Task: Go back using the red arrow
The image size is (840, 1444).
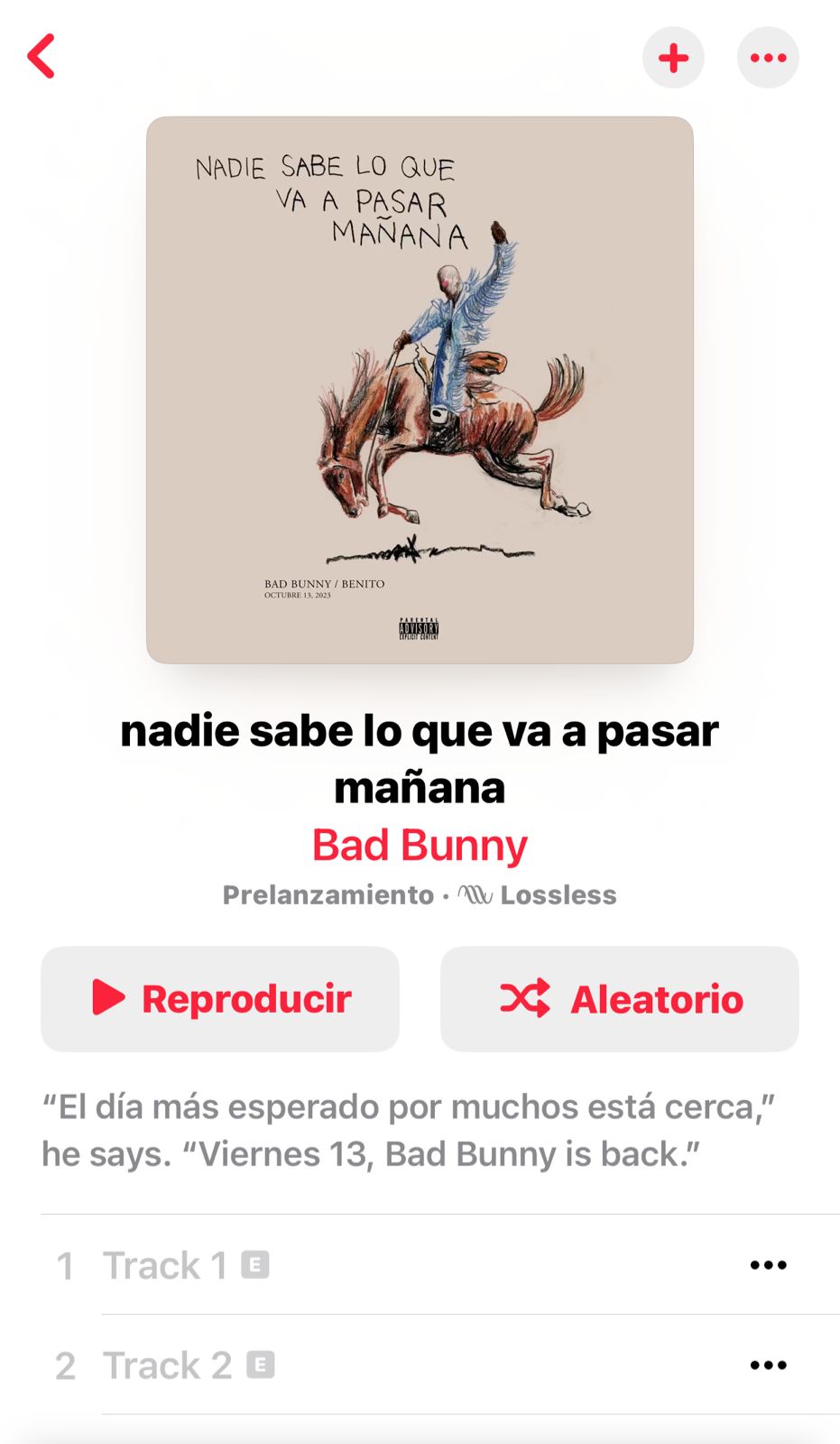Action: pyautogui.click(x=42, y=57)
